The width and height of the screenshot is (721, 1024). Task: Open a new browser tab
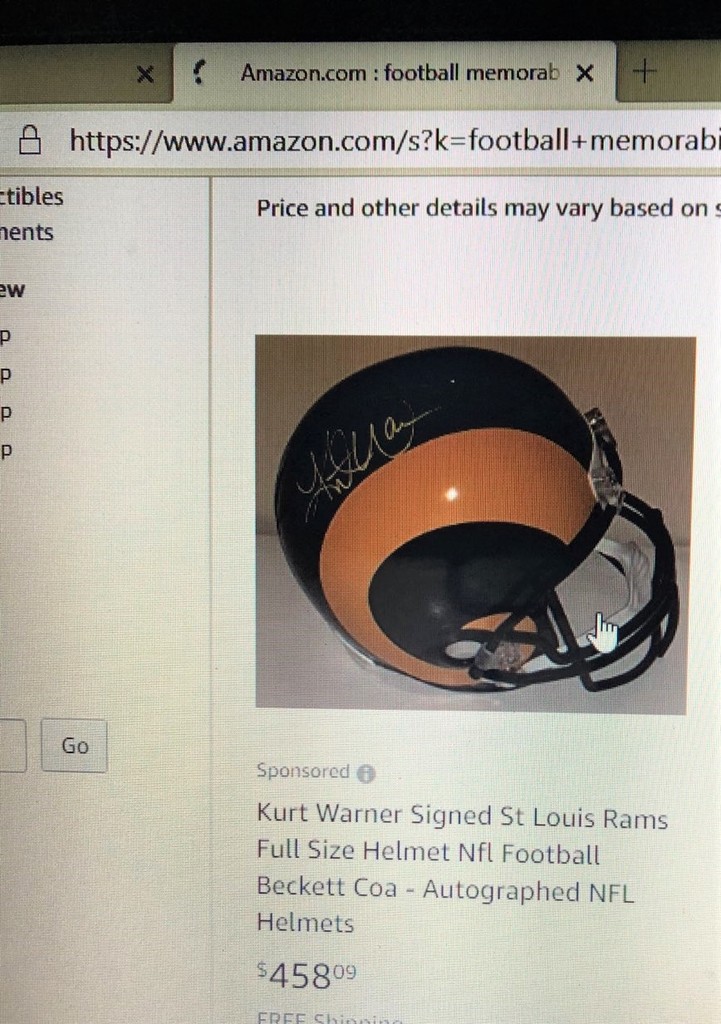click(x=645, y=72)
